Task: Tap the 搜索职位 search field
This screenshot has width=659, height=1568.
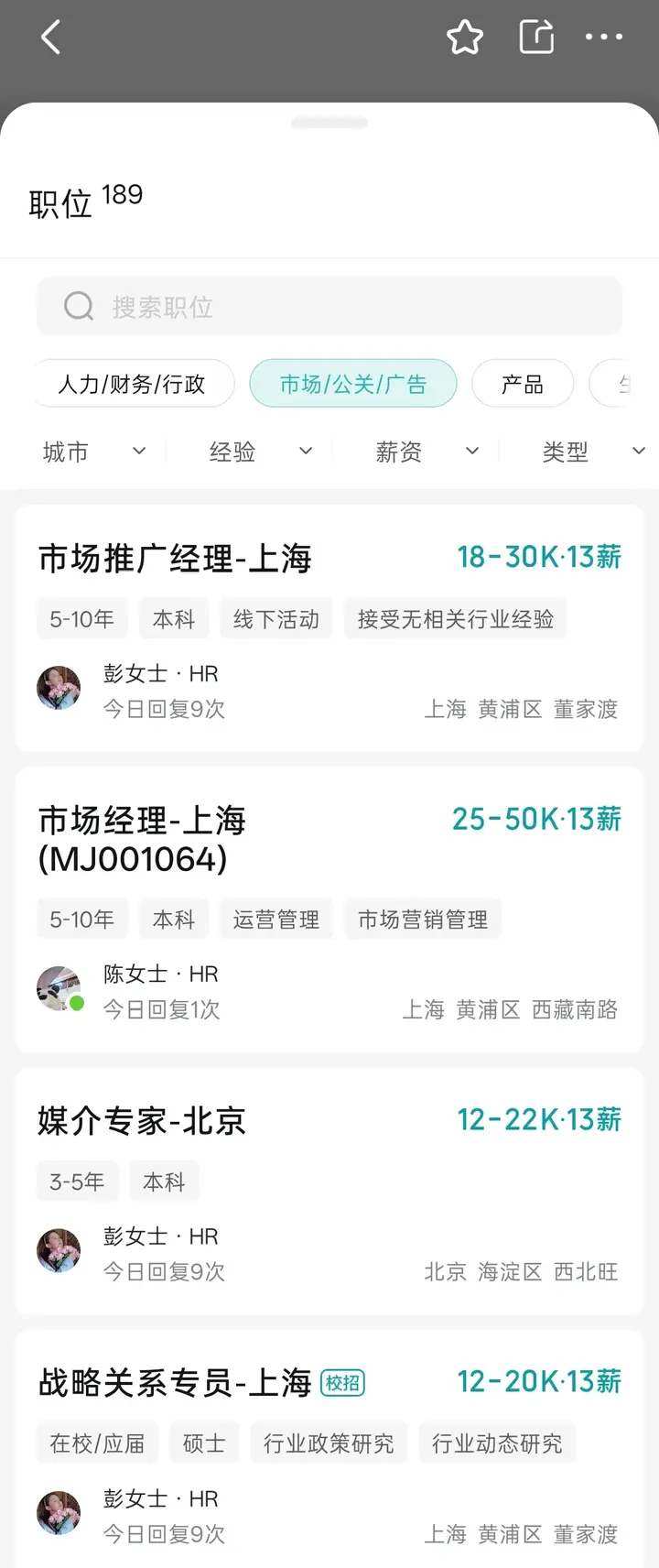Action: coord(329,306)
